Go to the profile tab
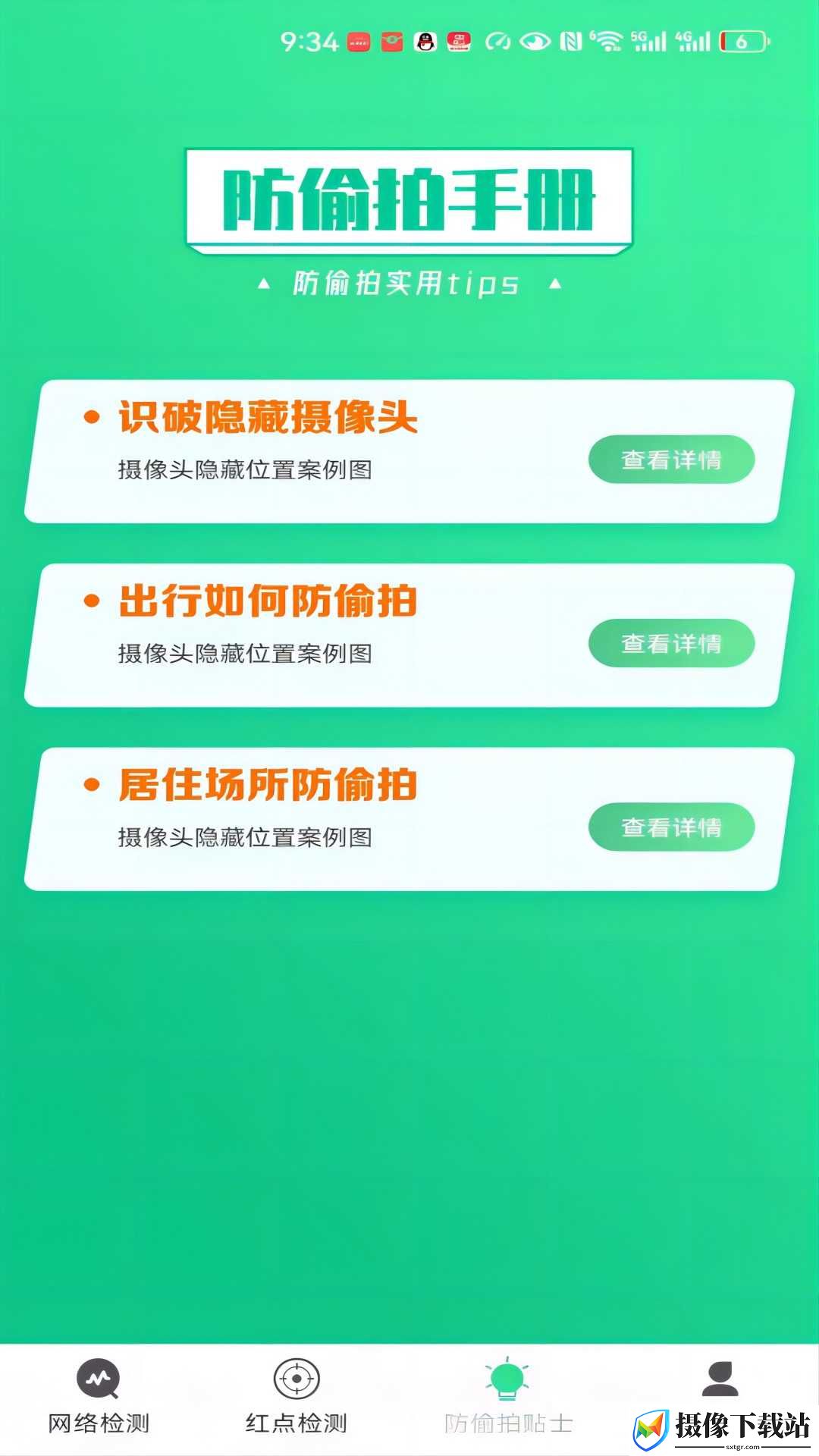Screen dimensions: 819x1456 720,1380
